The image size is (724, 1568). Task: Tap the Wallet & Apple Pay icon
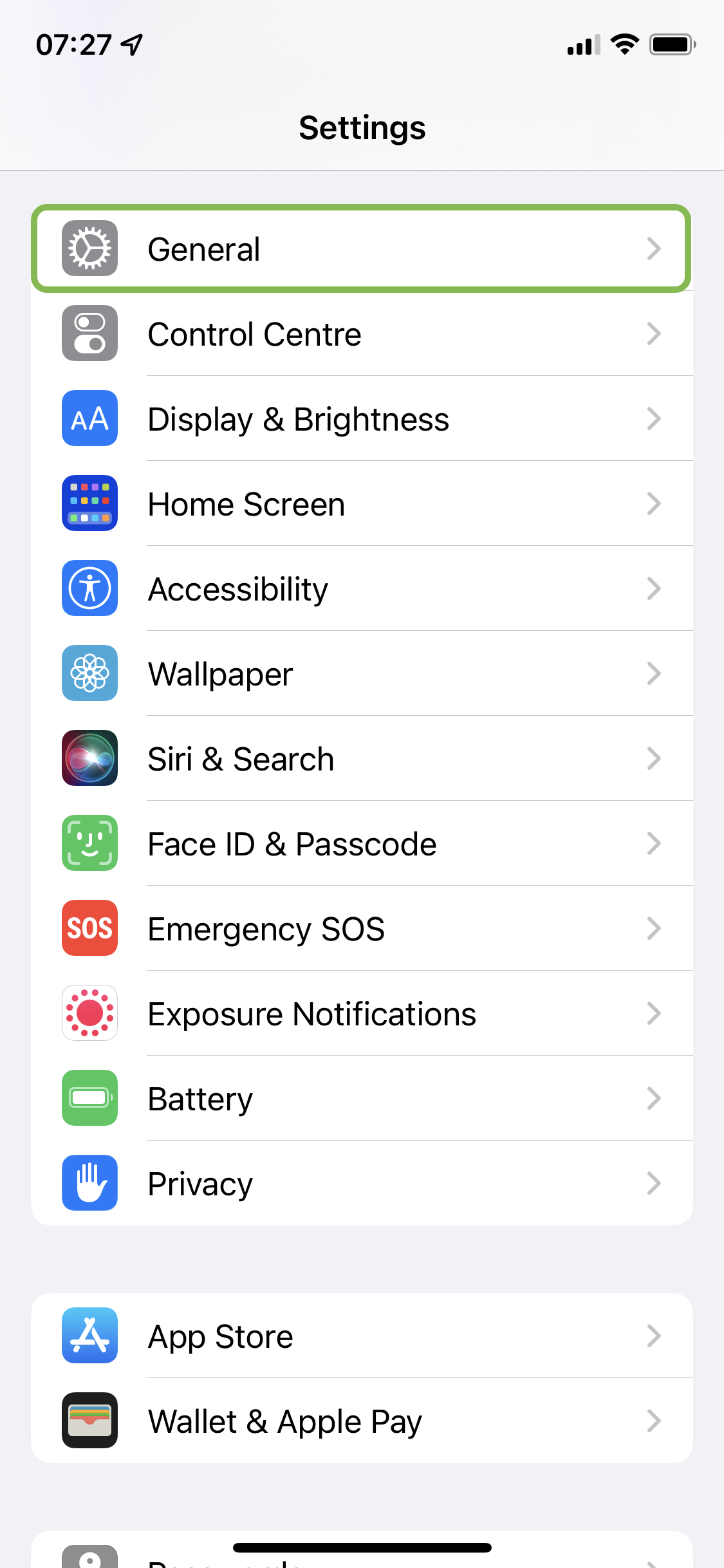pyautogui.click(x=89, y=1421)
